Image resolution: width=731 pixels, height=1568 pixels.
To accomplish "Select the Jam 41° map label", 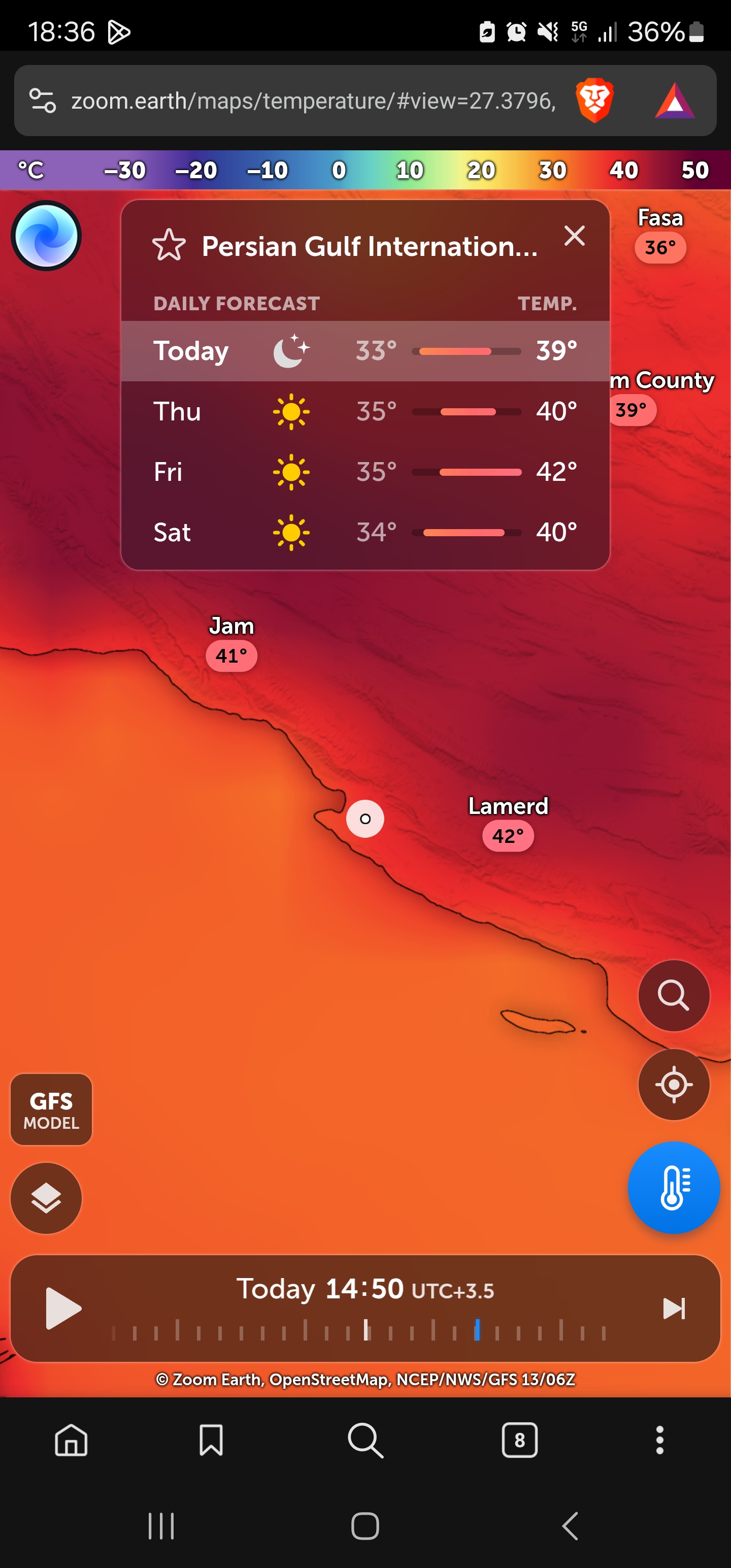I will (x=231, y=656).
